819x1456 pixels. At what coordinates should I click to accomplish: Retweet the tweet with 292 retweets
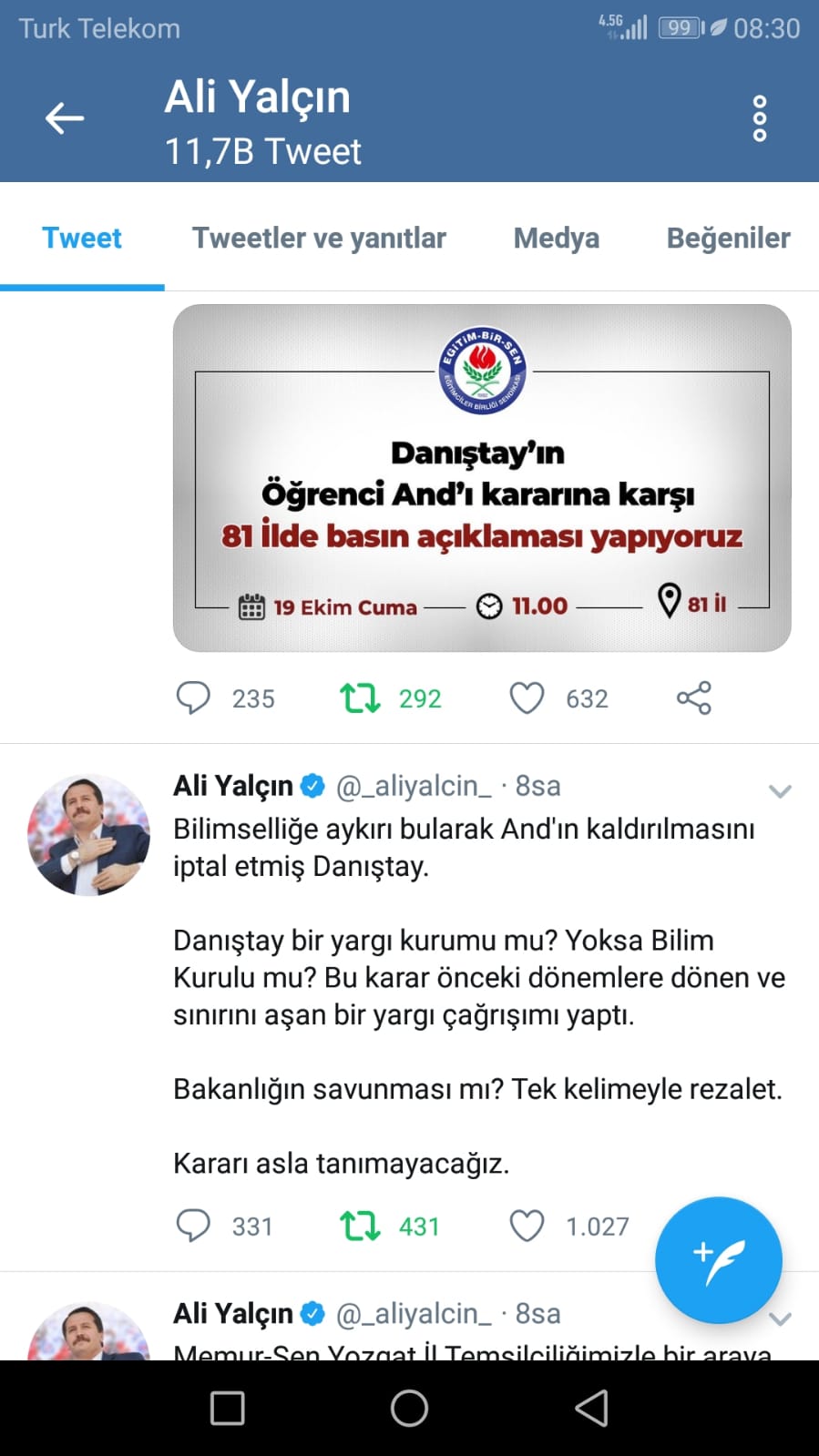pyautogui.click(x=360, y=698)
